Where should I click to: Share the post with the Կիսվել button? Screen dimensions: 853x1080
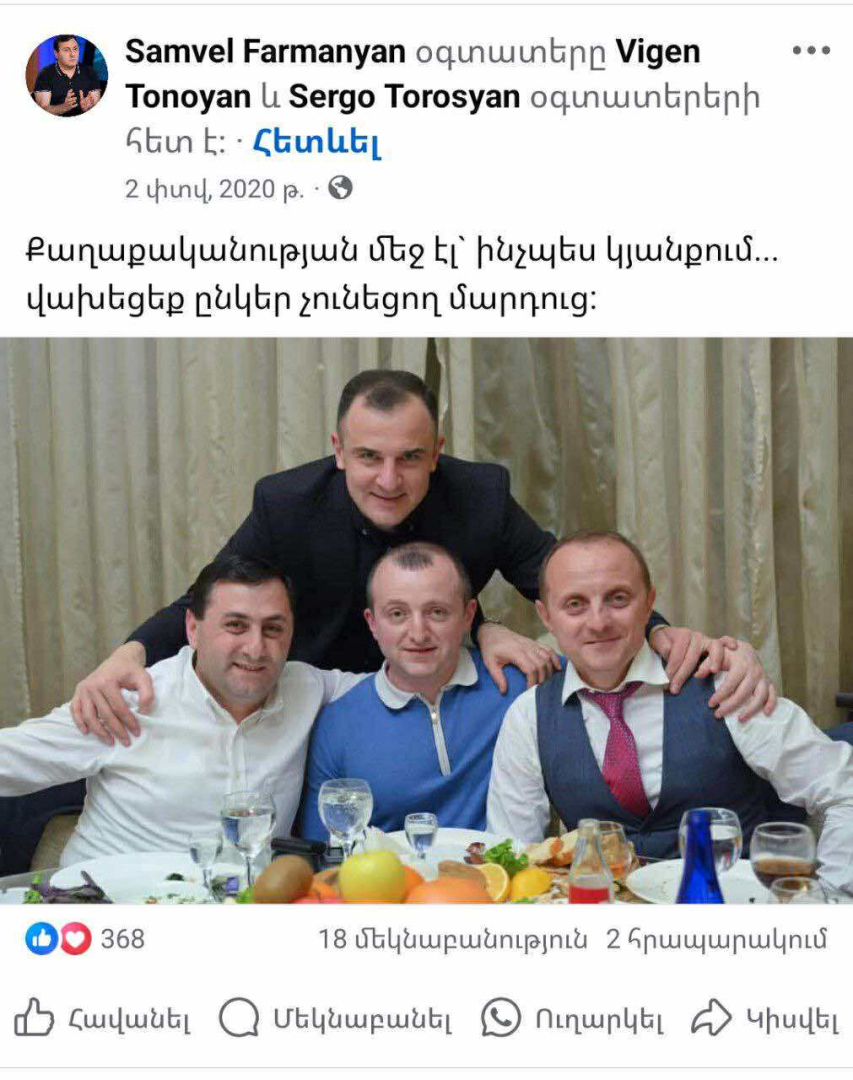click(765, 1019)
